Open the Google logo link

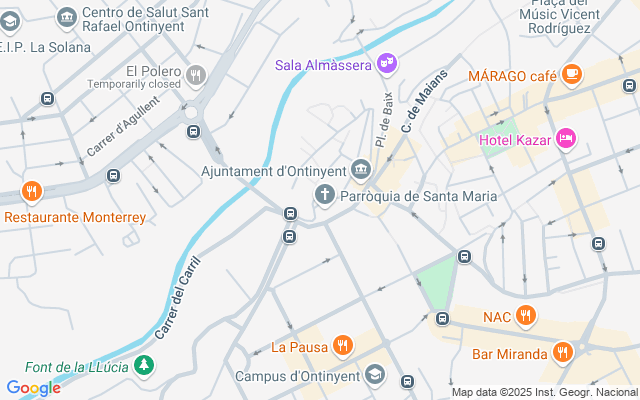(33, 388)
